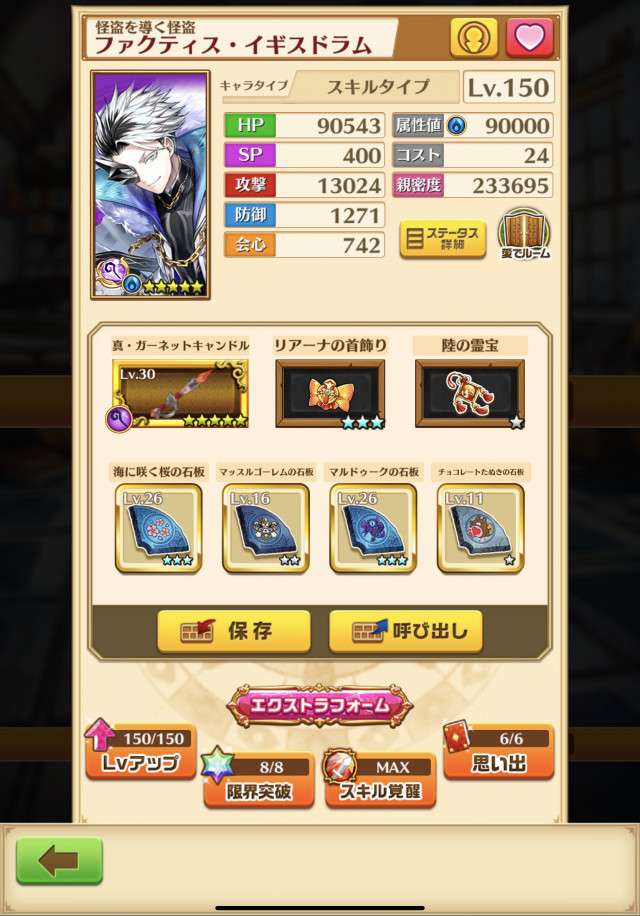Select the マルドゥークの石板 tablet

[373, 528]
